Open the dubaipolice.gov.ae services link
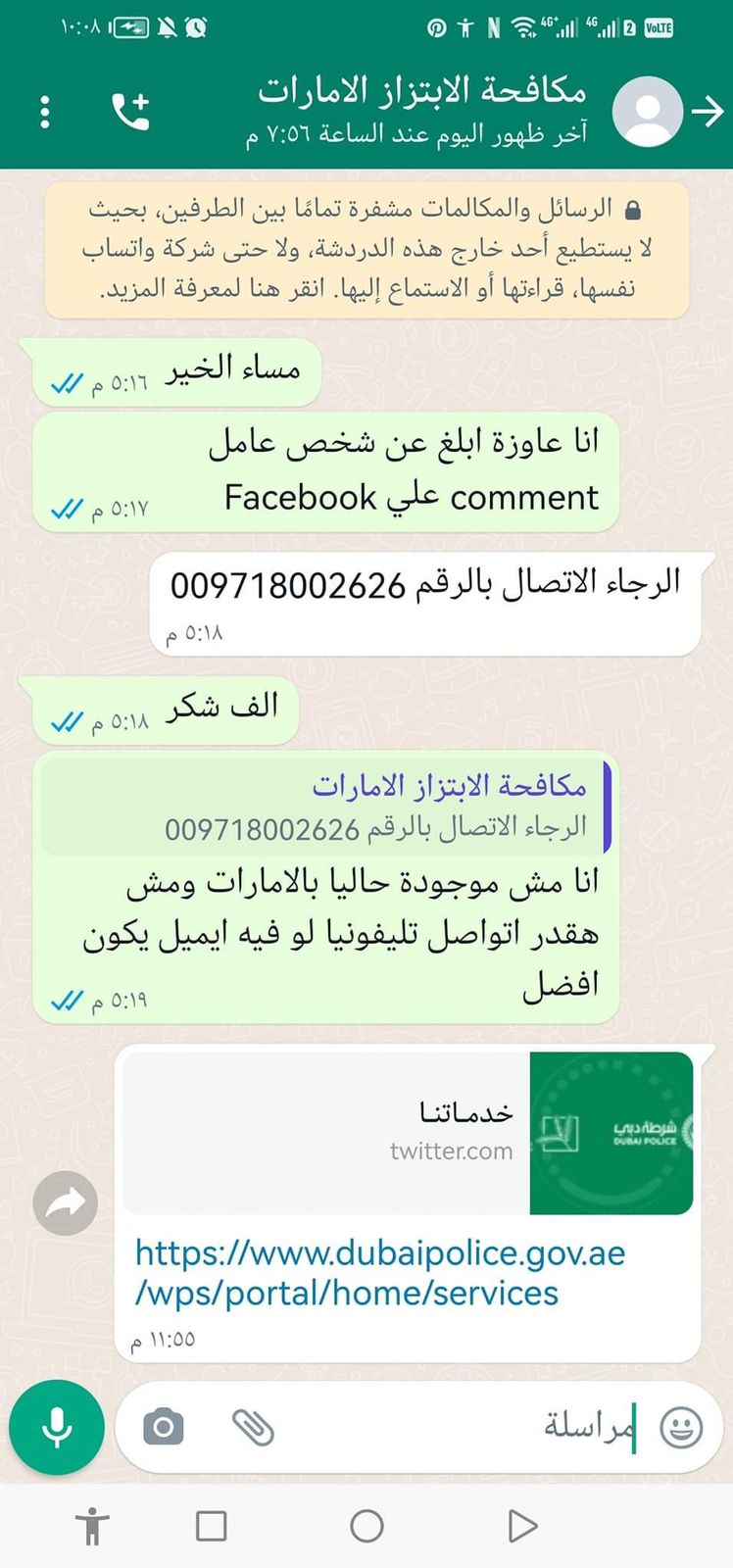The image size is (733, 1568). (x=379, y=1273)
